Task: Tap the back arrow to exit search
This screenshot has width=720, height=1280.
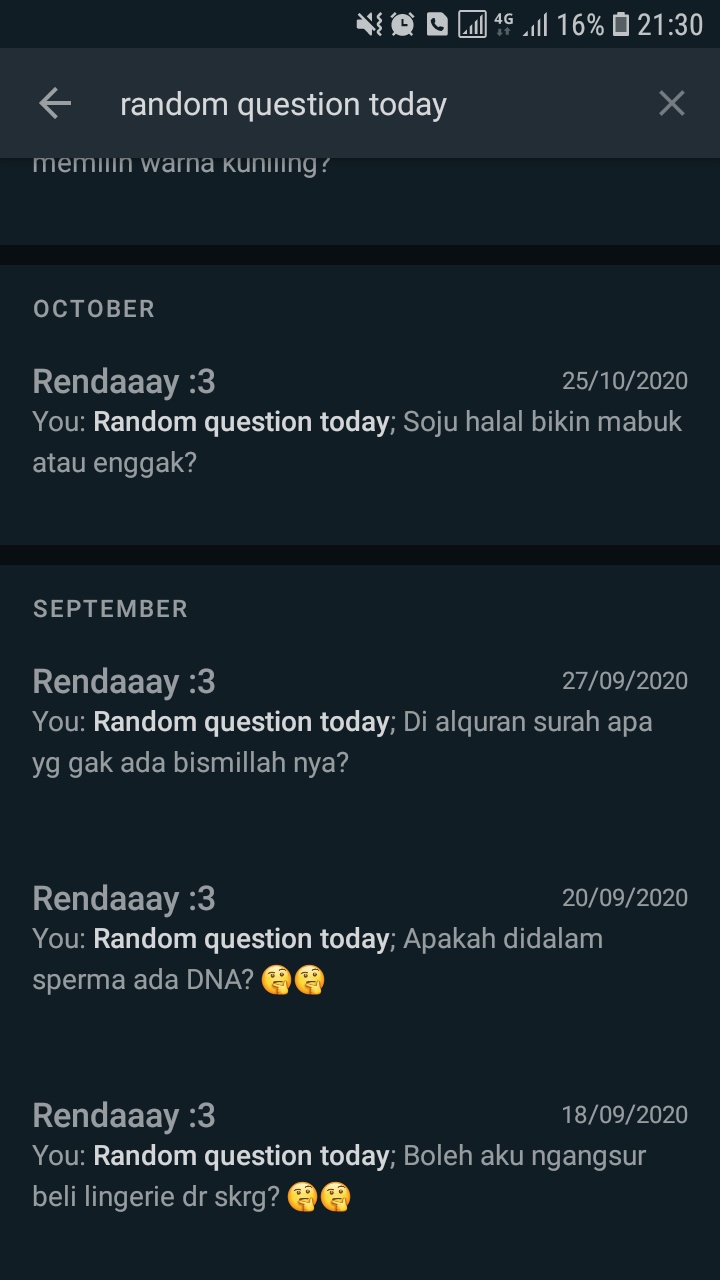Action: tap(55, 103)
